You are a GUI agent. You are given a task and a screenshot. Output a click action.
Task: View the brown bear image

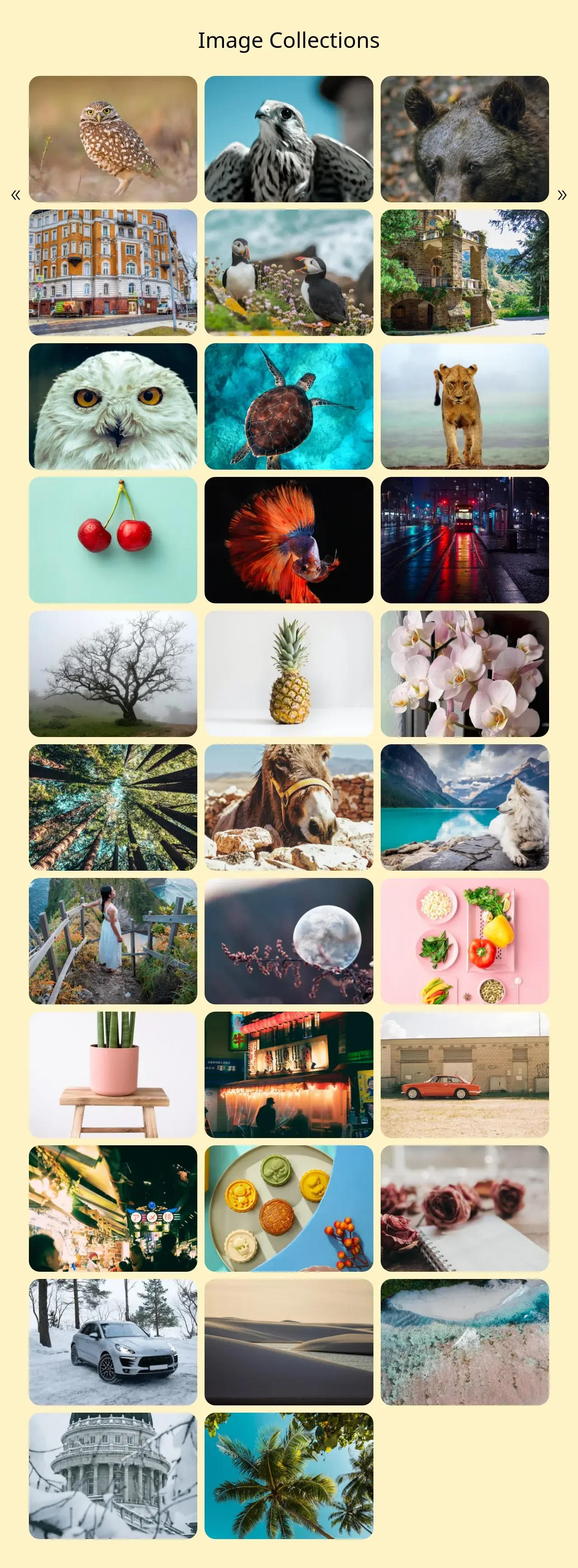pos(464,138)
